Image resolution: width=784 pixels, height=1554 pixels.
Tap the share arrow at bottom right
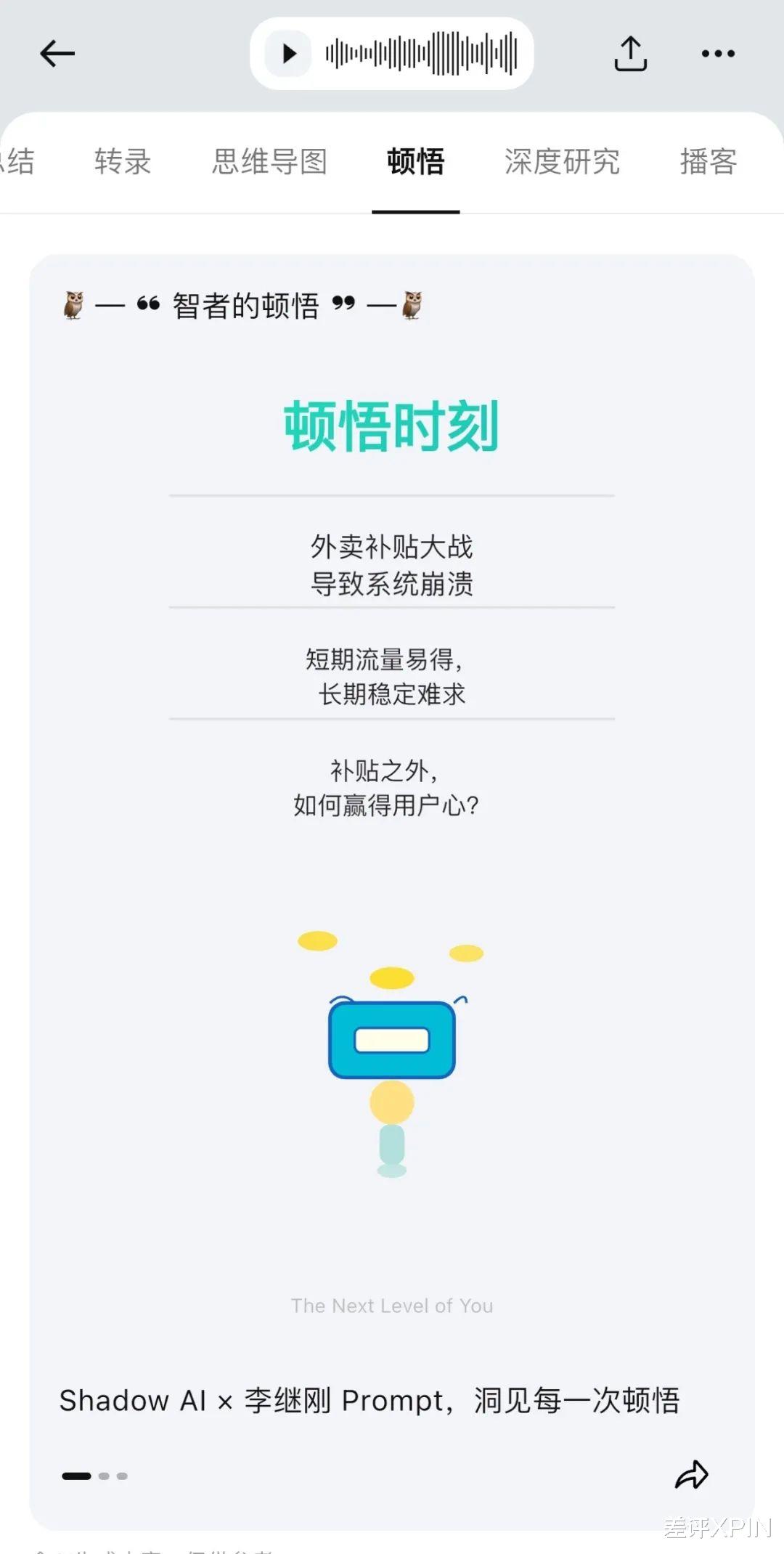691,1476
